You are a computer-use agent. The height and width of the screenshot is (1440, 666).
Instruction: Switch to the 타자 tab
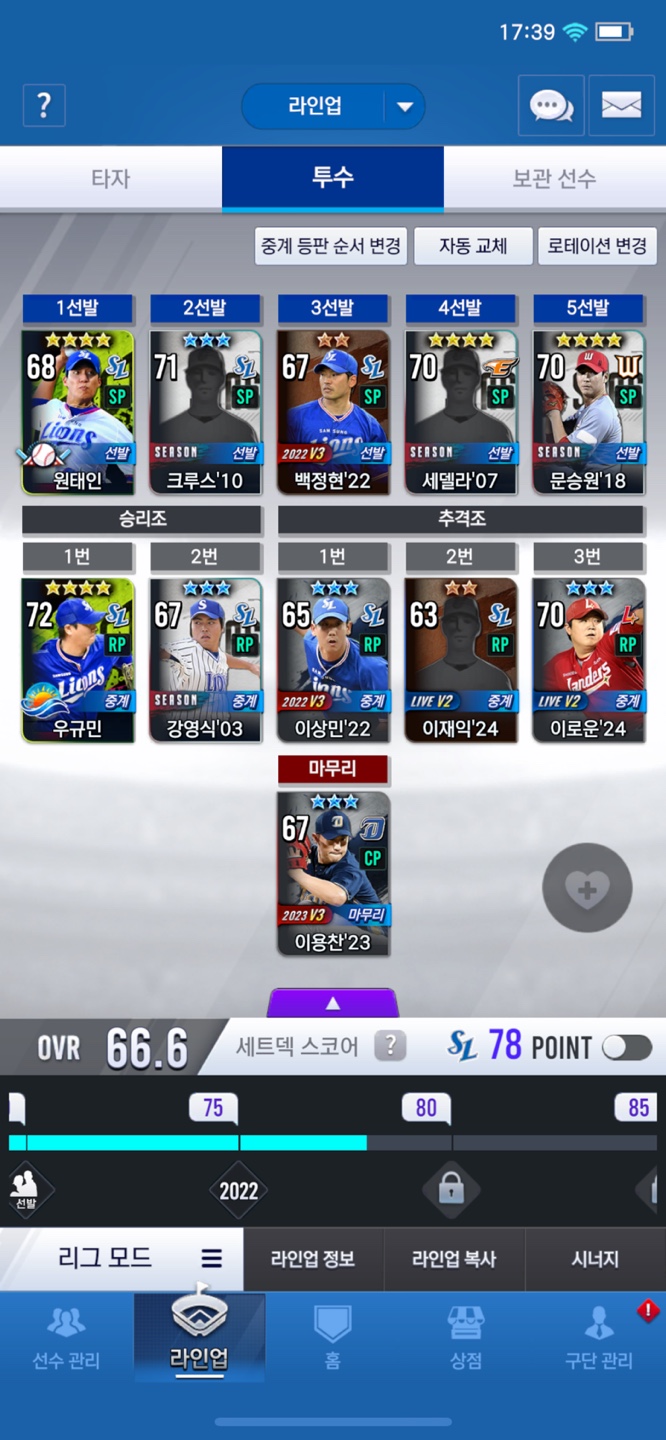pos(111,179)
